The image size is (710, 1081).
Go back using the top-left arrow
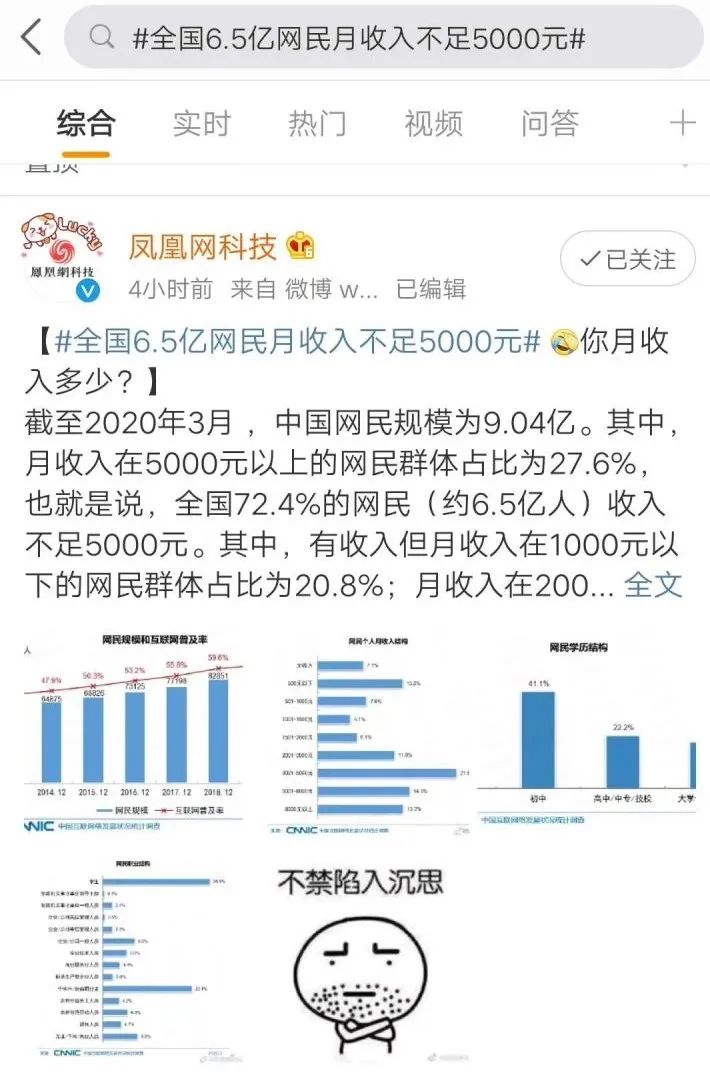pyautogui.click(x=31, y=38)
